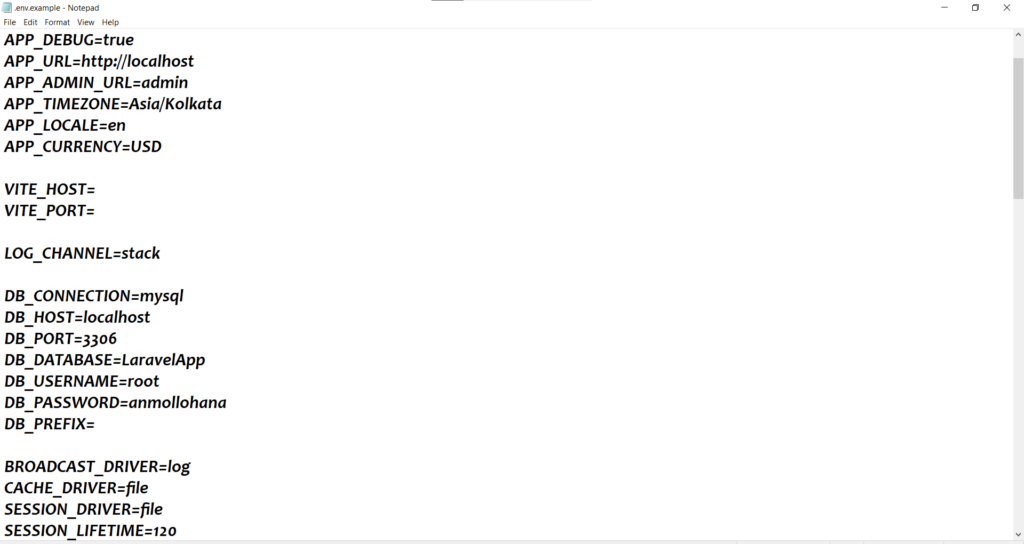Open the View menu

click(x=86, y=22)
